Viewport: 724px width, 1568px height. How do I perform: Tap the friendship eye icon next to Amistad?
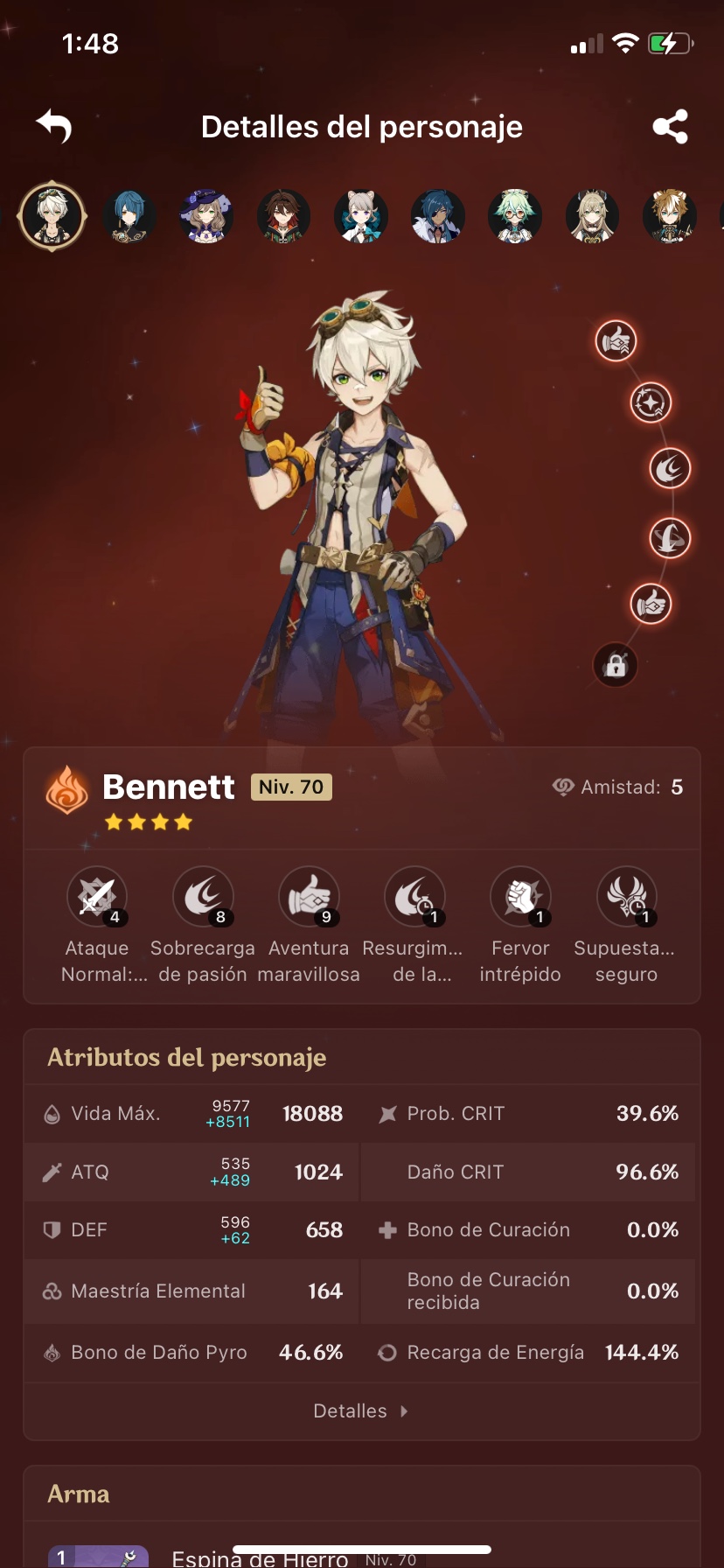click(x=567, y=787)
